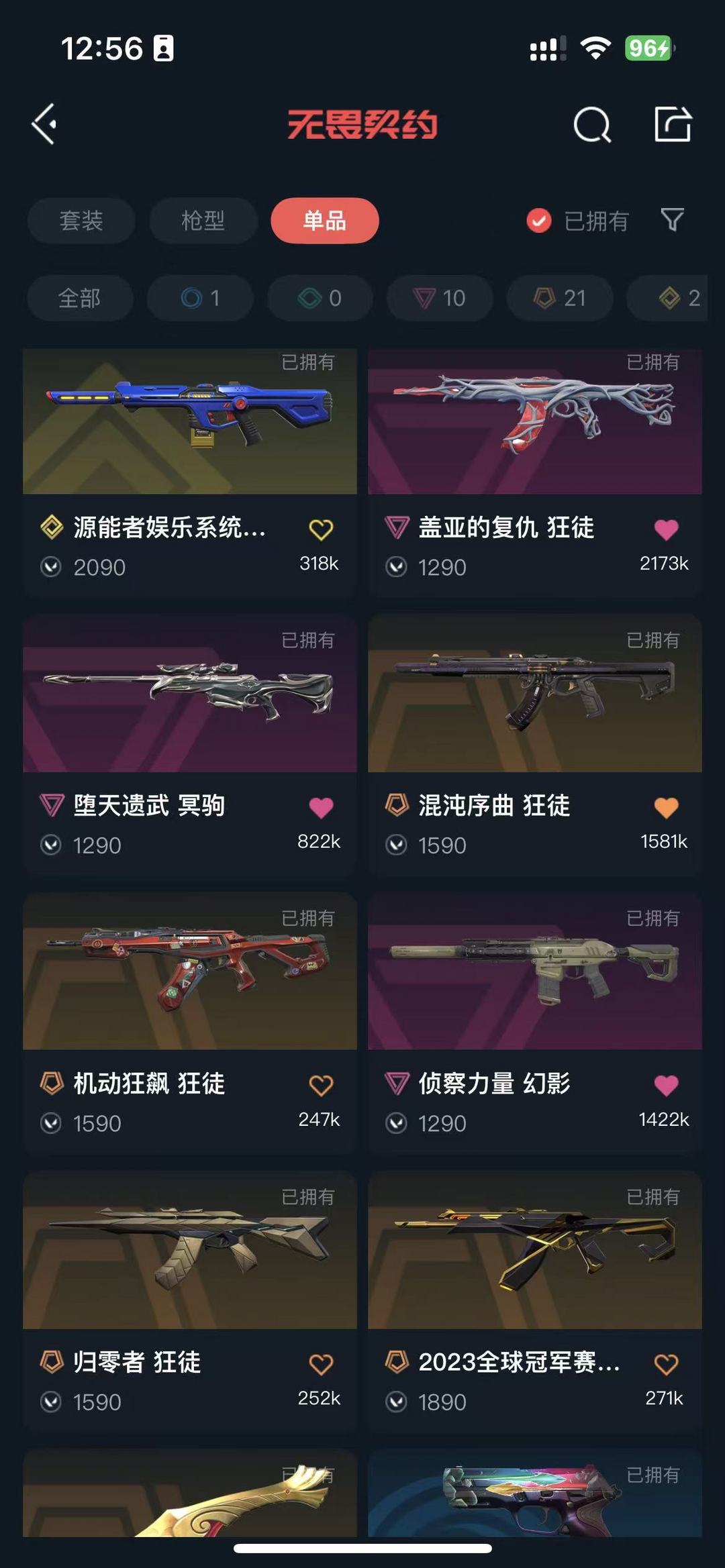Tap the heart on 归零者 狂徒
725x1568 pixels.
(321, 1364)
